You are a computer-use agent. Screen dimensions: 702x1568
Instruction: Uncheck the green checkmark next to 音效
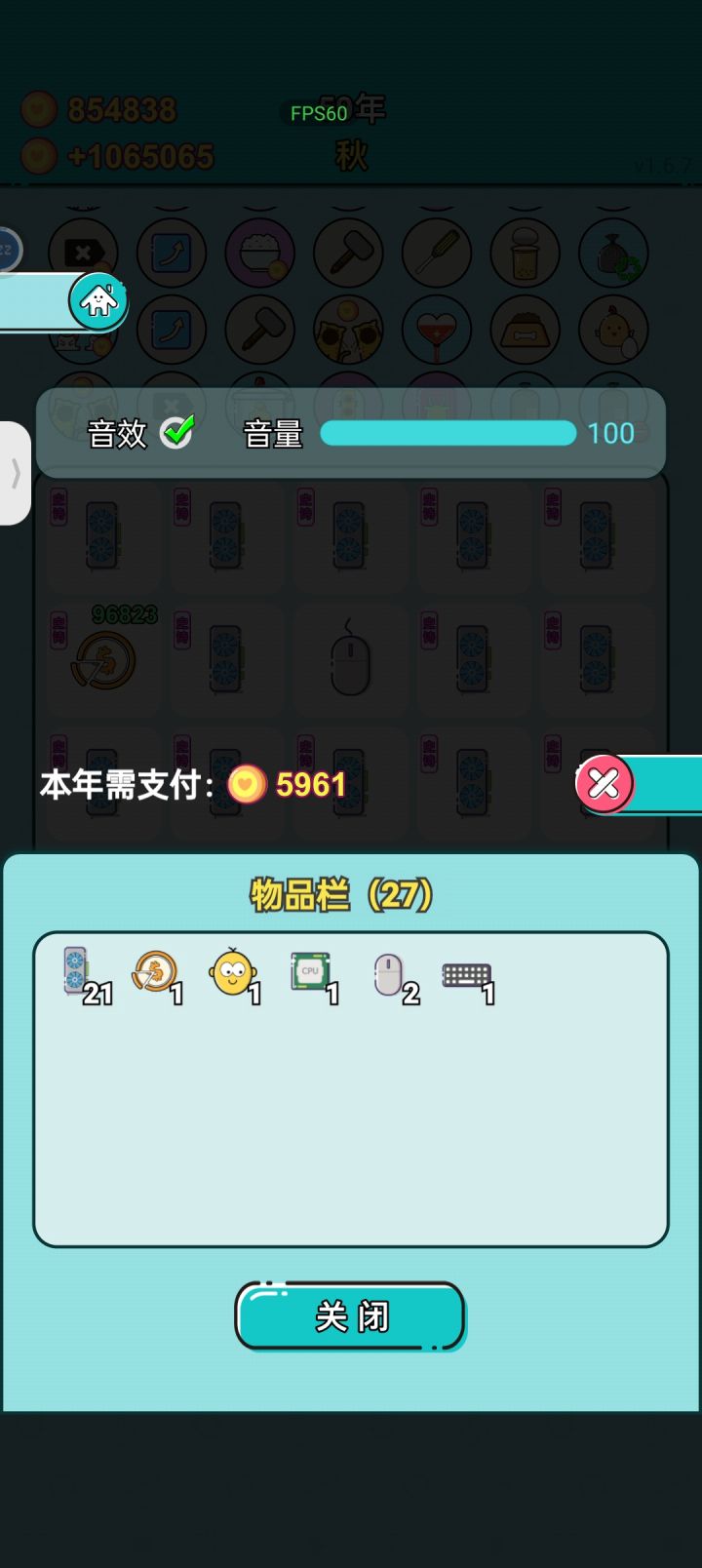pyautogui.click(x=177, y=432)
